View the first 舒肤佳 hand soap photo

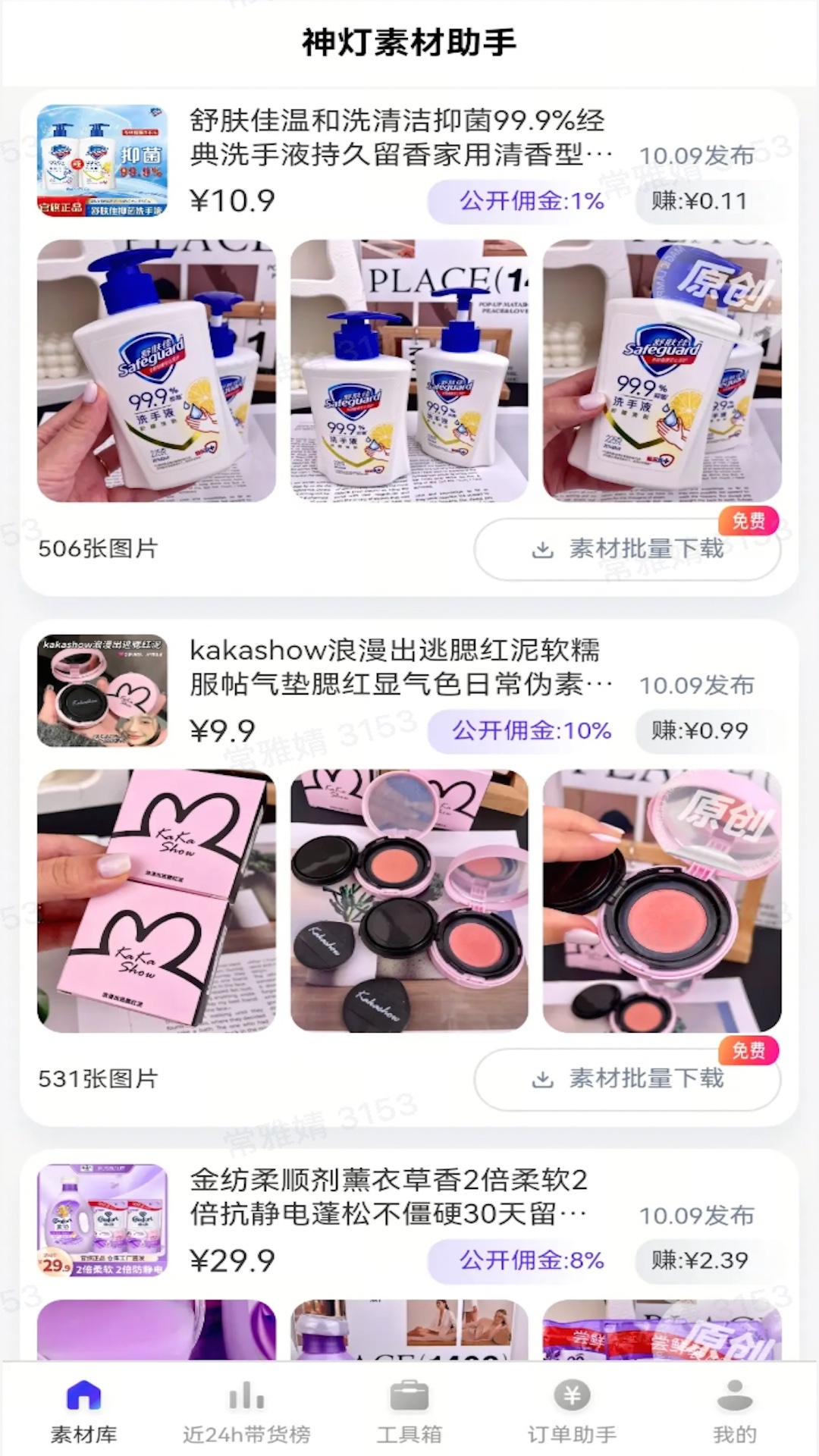pyautogui.click(x=156, y=371)
